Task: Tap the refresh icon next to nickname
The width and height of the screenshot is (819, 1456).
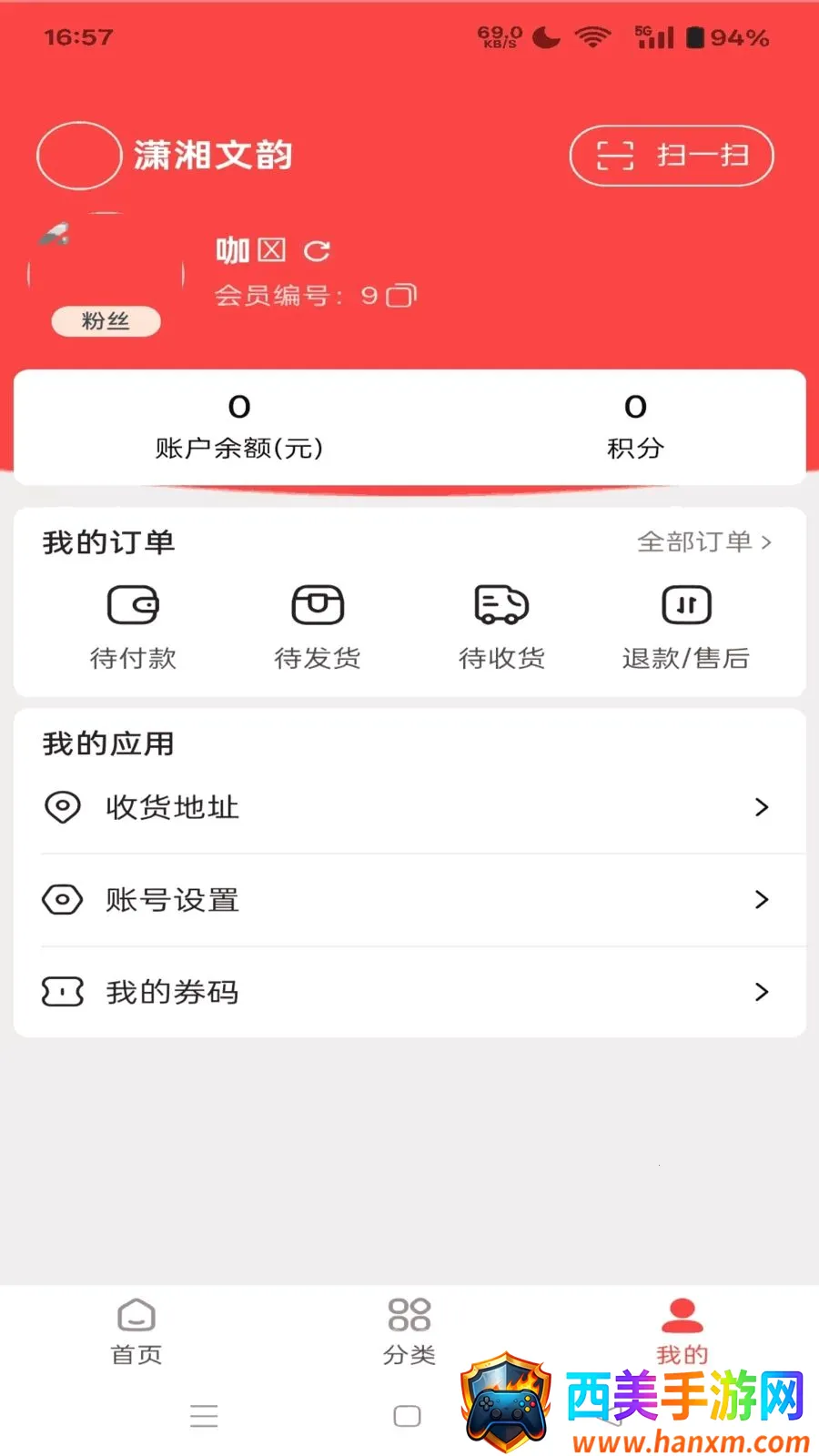Action: point(317,251)
